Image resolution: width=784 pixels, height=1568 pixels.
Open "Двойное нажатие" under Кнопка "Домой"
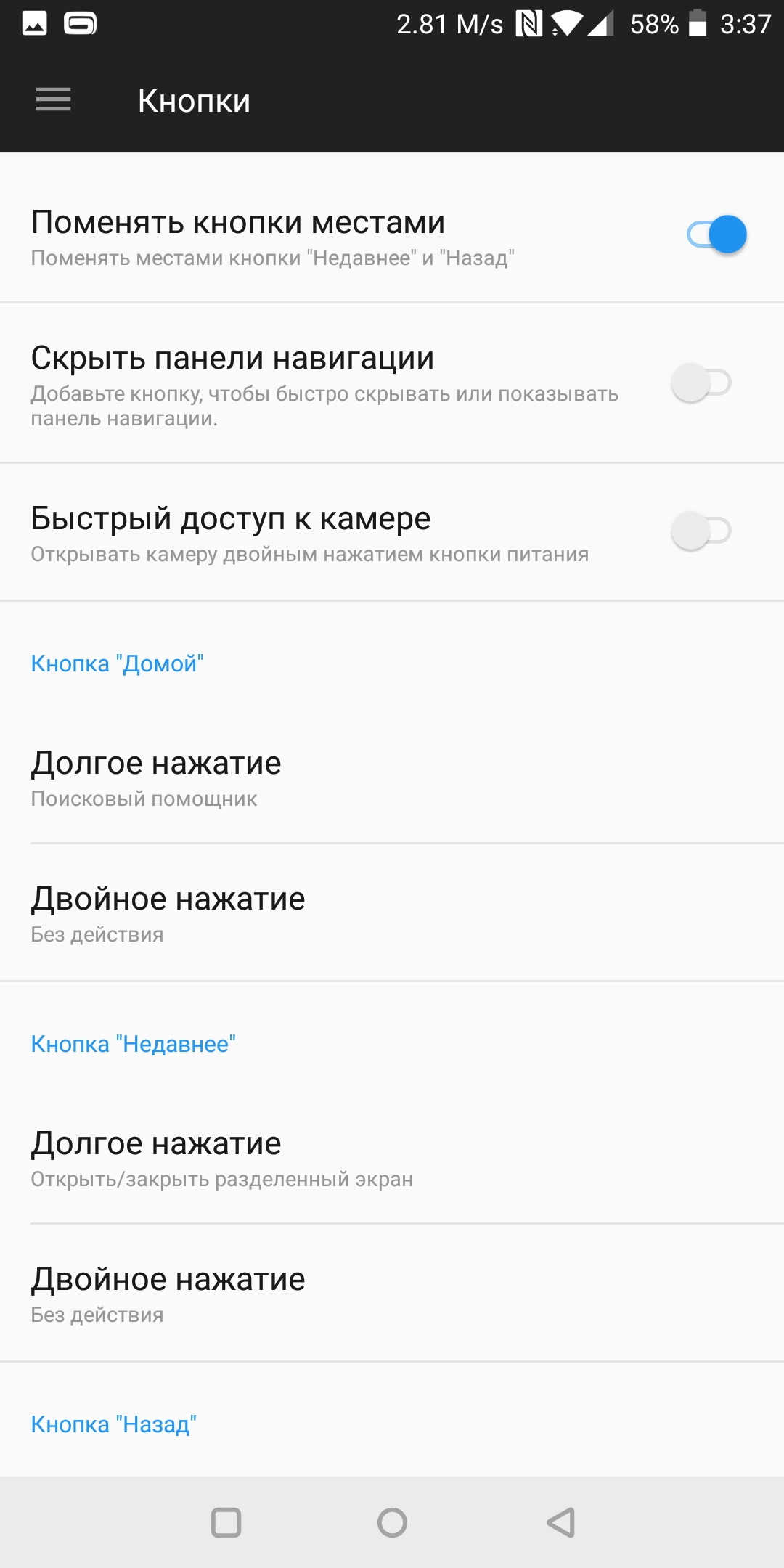392,913
